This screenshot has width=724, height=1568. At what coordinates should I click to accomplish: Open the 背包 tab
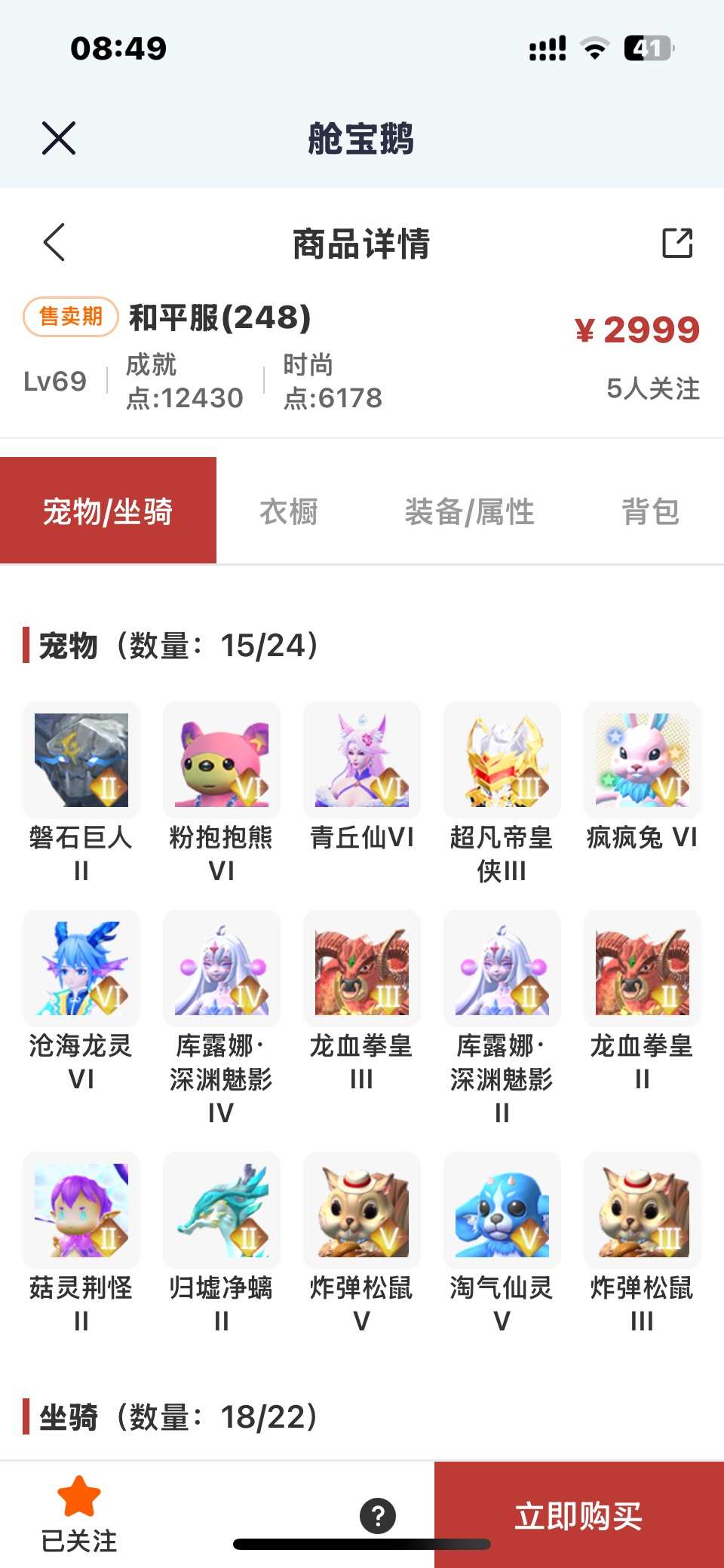tap(650, 511)
